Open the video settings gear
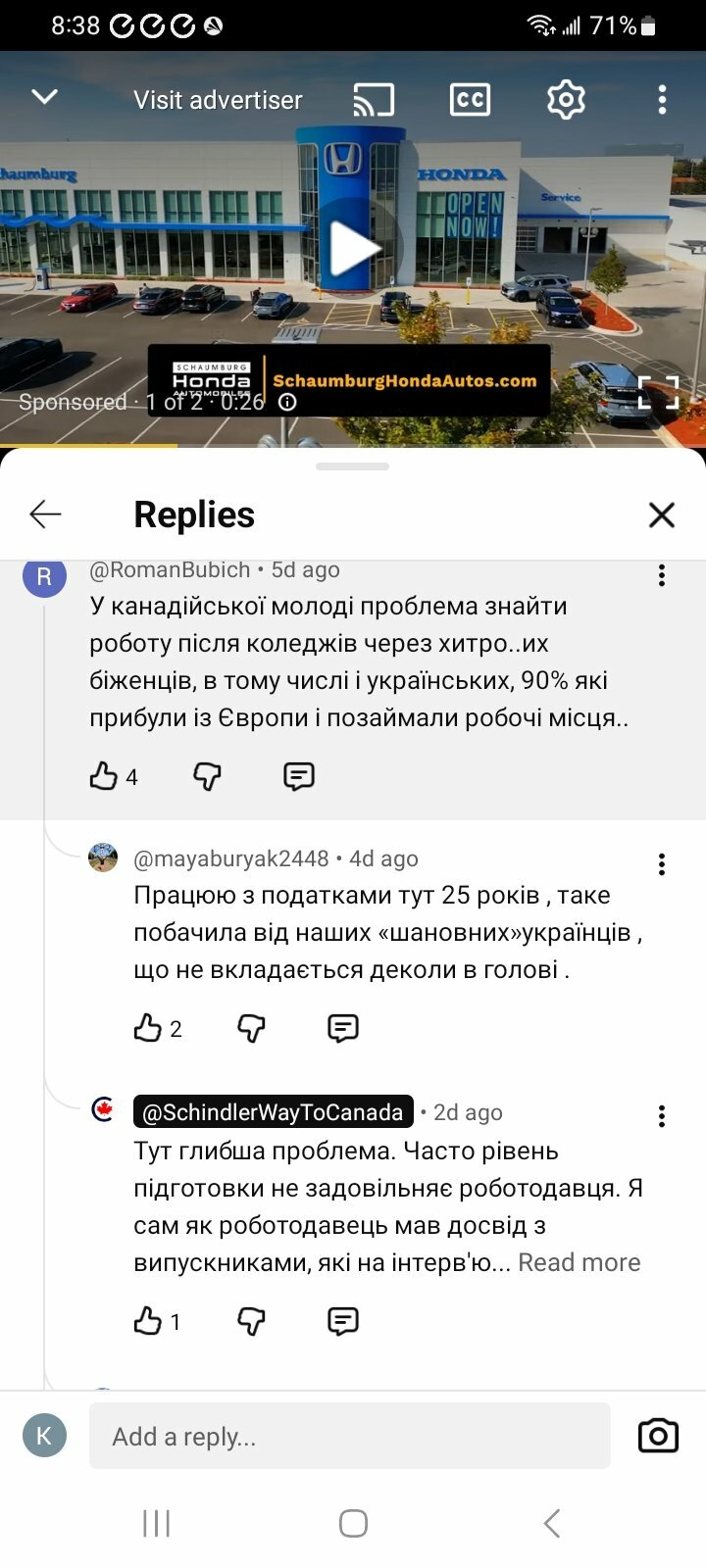706x1568 pixels. [566, 100]
